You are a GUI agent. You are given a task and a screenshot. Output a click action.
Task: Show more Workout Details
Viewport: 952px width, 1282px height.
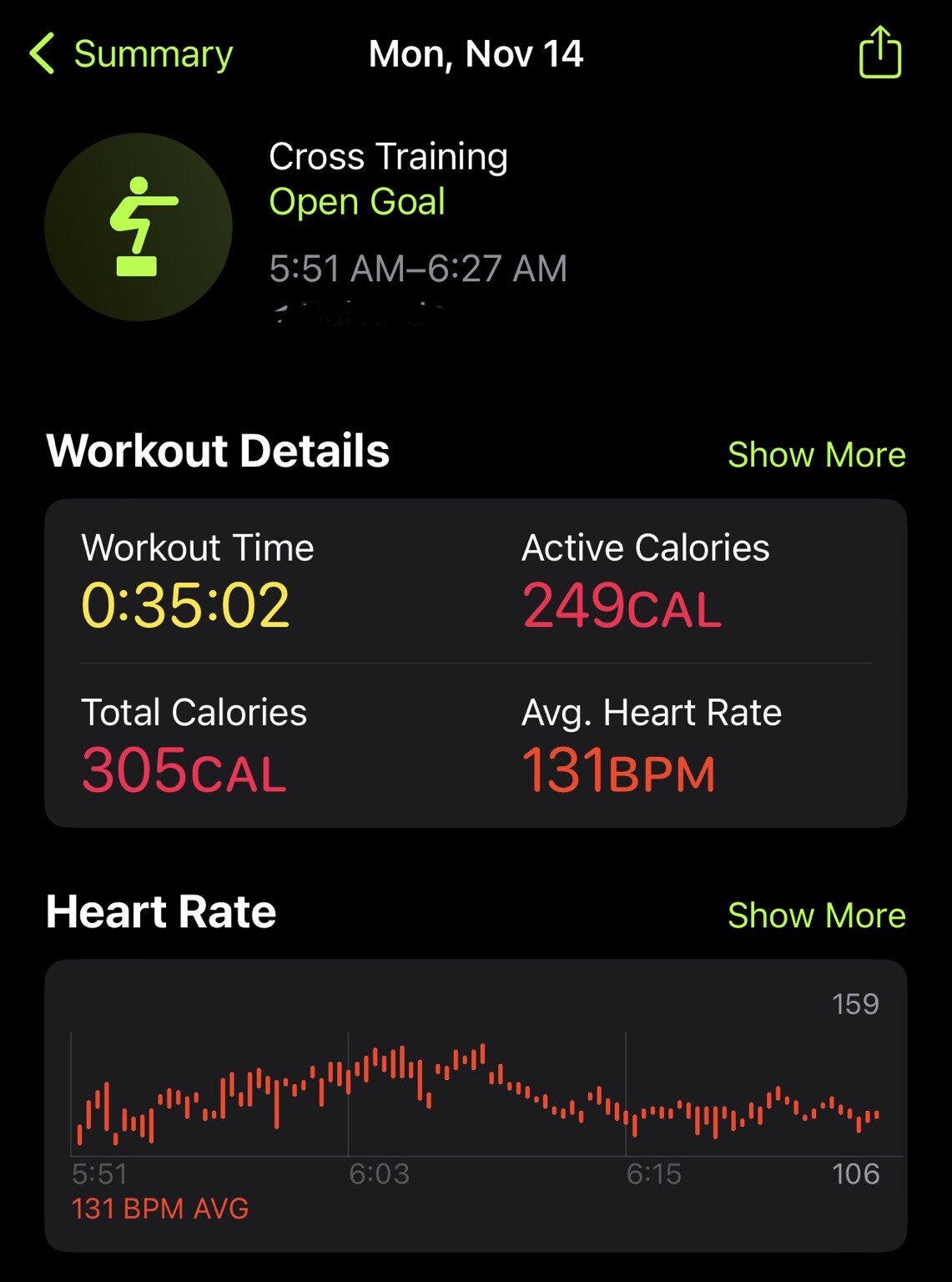[815, 455]
